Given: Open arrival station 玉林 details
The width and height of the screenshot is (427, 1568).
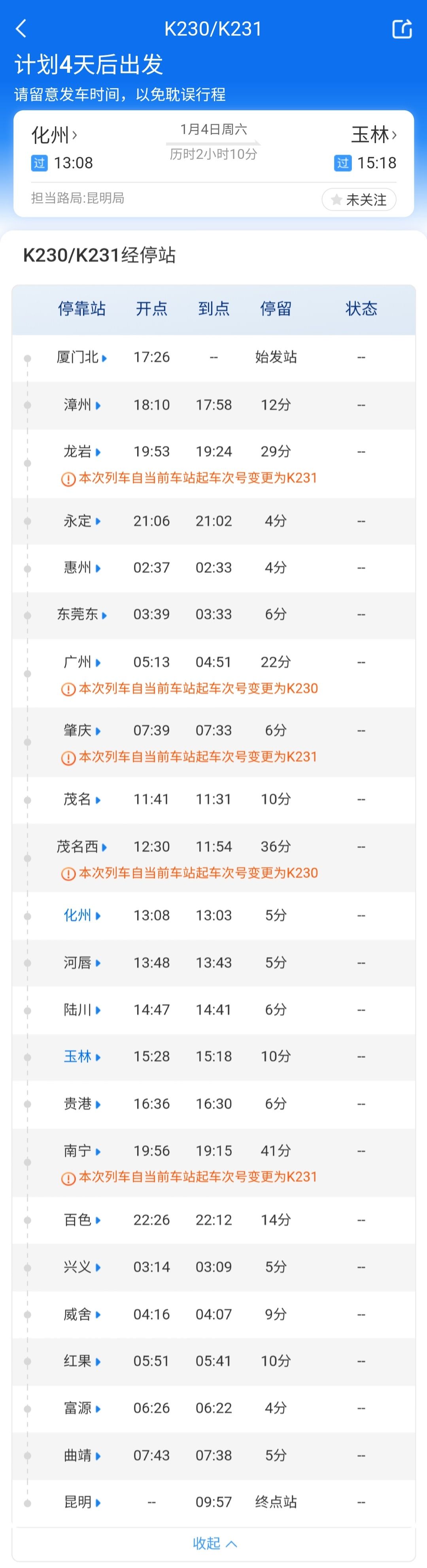Looking at the screenshot, I should (373, 135).
